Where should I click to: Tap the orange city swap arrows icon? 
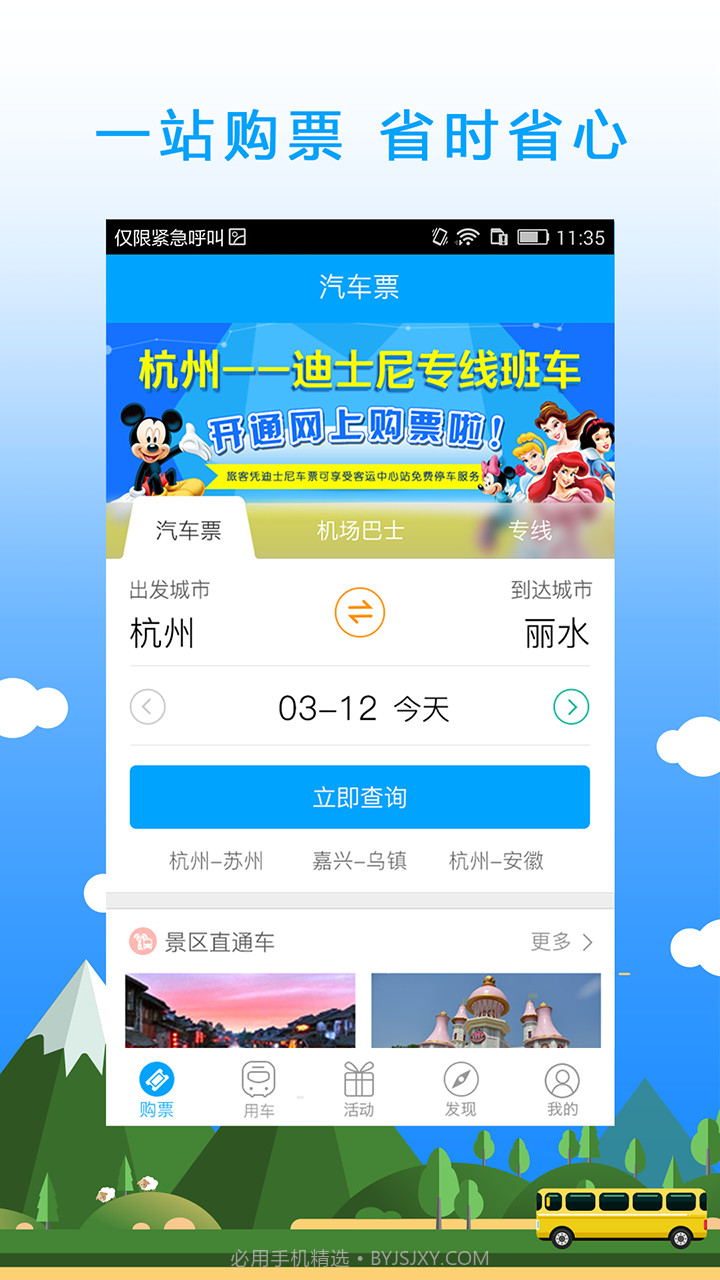(360, 612)
